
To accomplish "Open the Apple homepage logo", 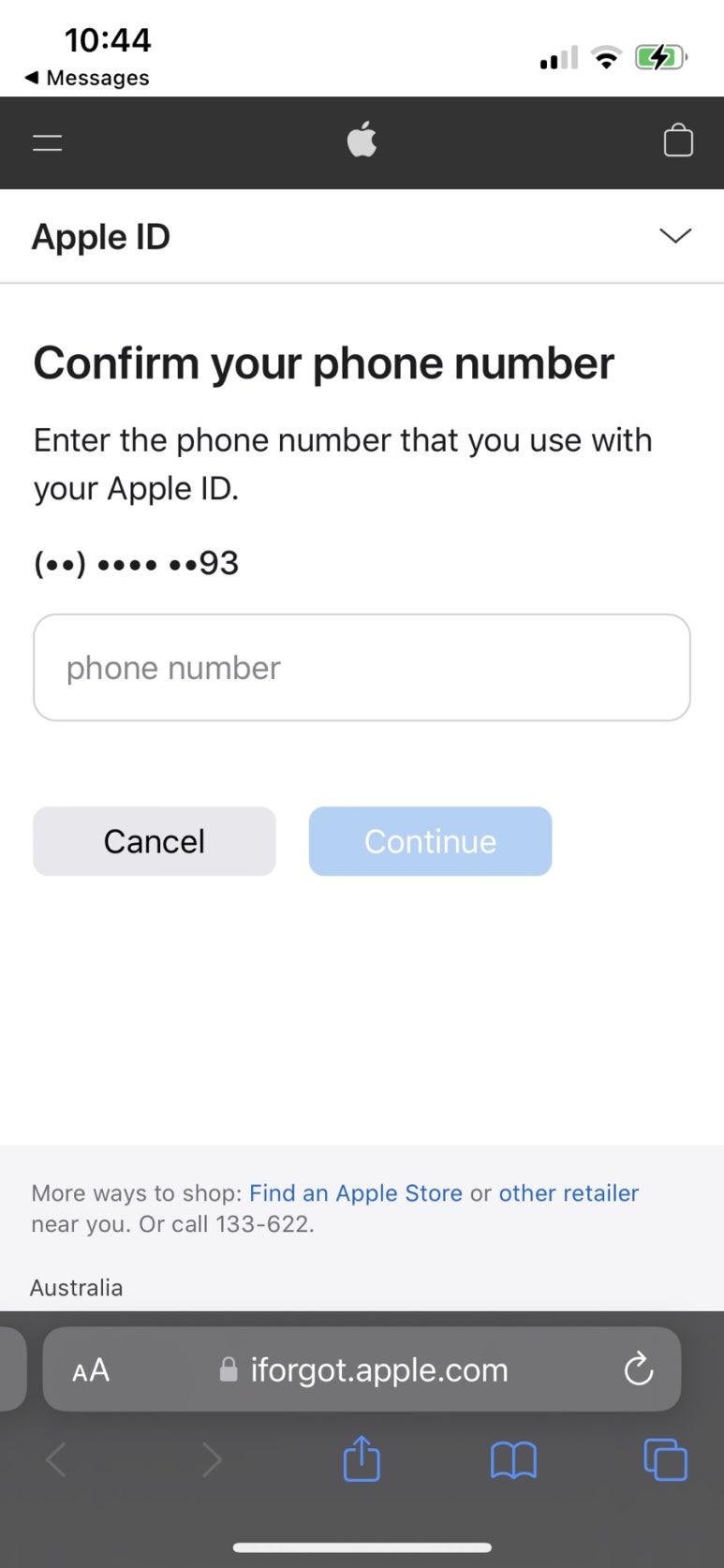I will coord(362,141).
